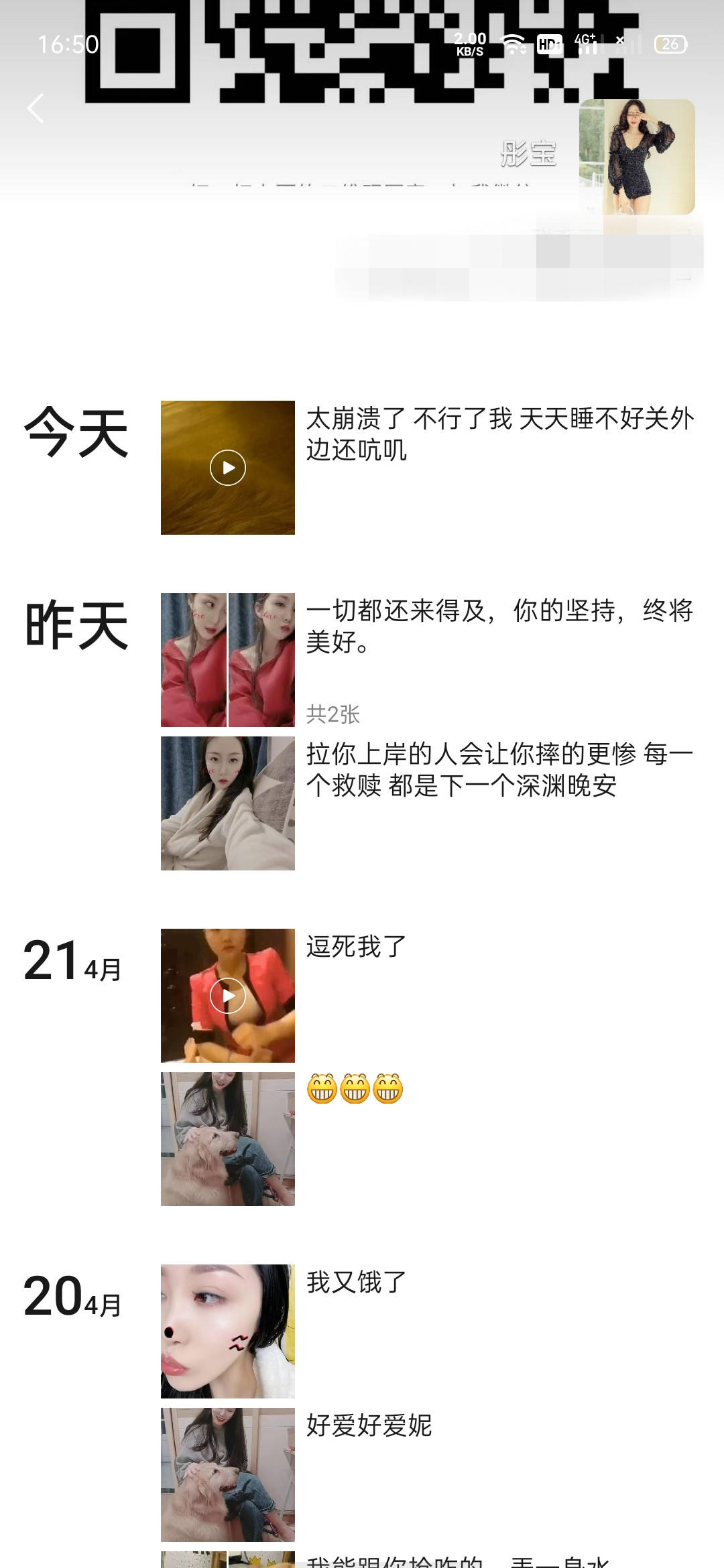
Task: Open the photo post 好爱好爱妮
Action: coord(228,1475)
